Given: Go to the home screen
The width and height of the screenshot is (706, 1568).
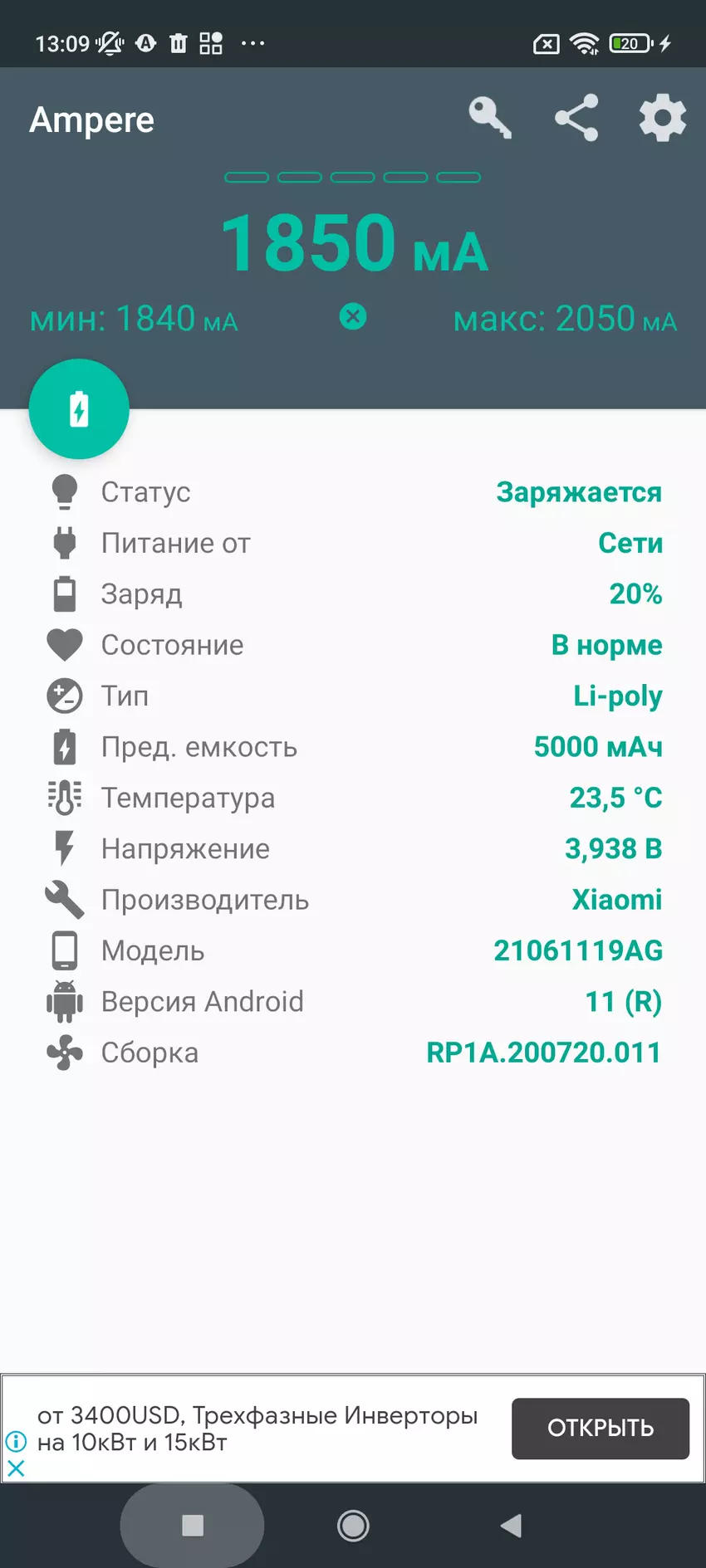Looking at the screenshot, I should (x=353, y=1526).
